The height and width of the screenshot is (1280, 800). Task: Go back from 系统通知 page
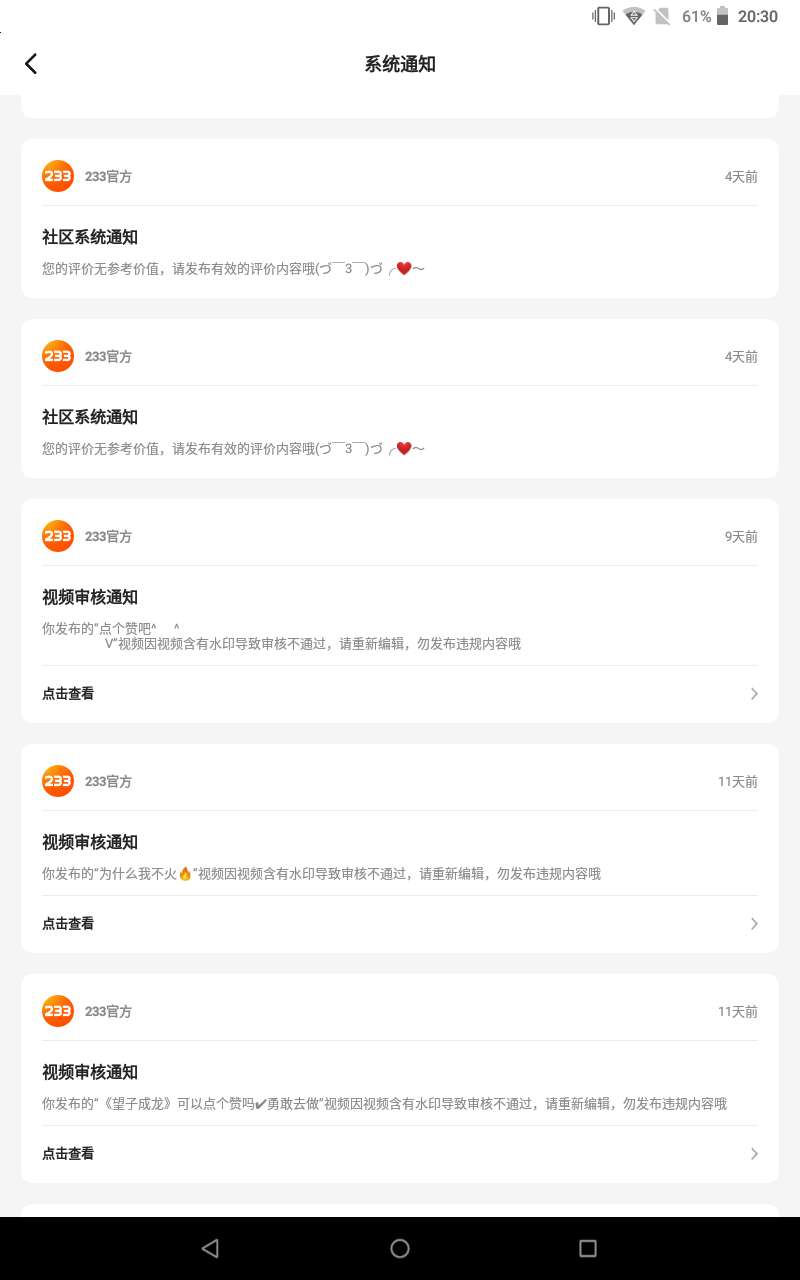[x=31, y=64]
